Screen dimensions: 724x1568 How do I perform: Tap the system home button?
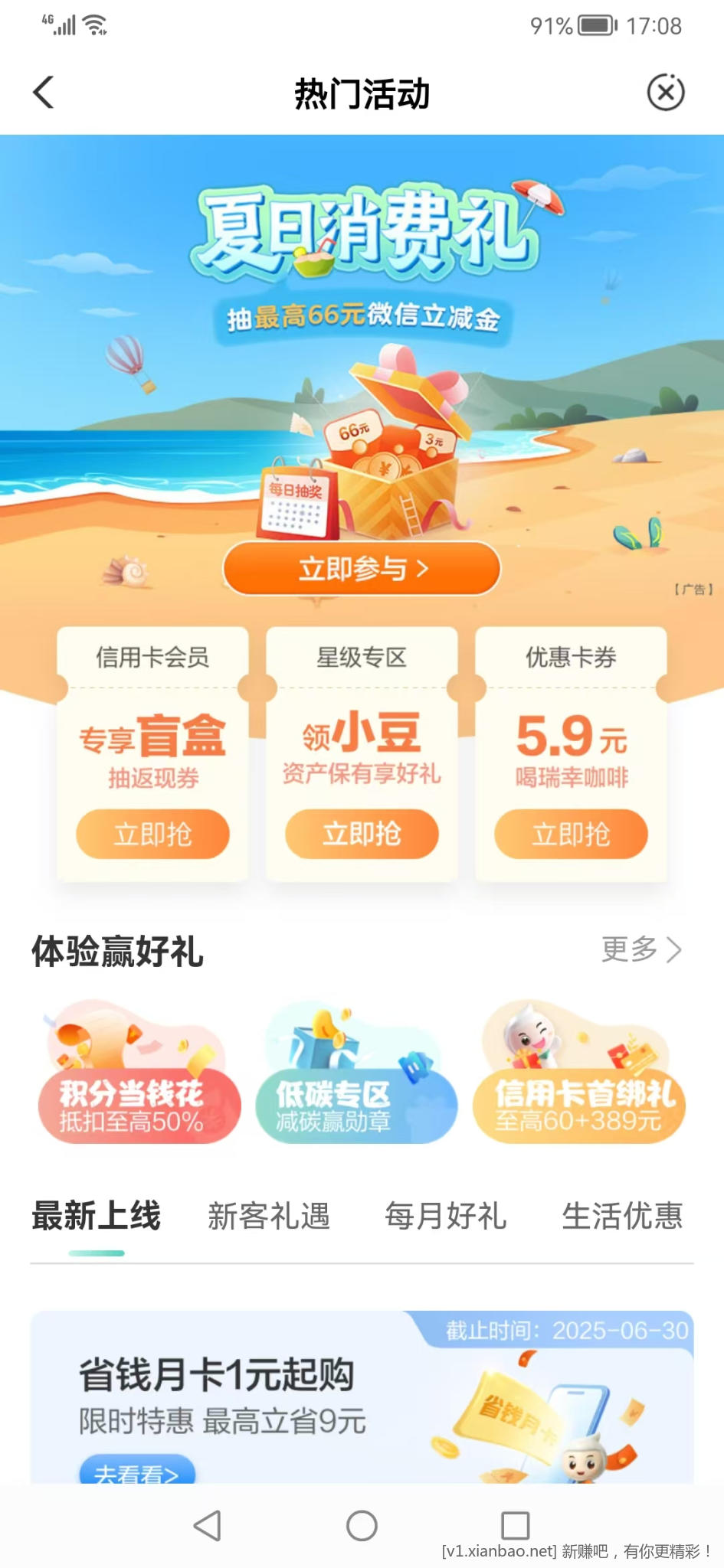tap(362, 1525)
